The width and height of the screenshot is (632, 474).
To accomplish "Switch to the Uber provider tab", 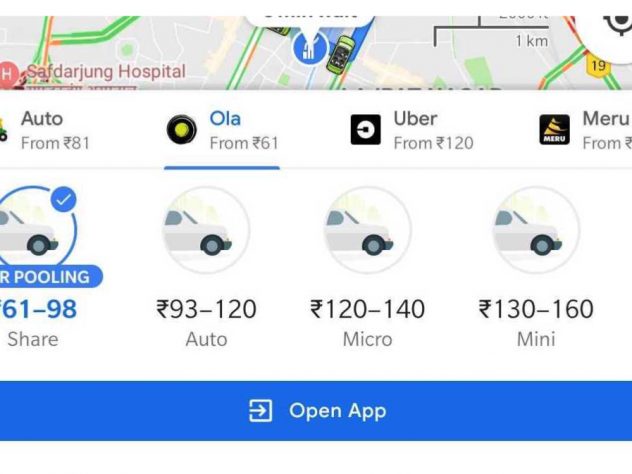I will coord(411,131).
